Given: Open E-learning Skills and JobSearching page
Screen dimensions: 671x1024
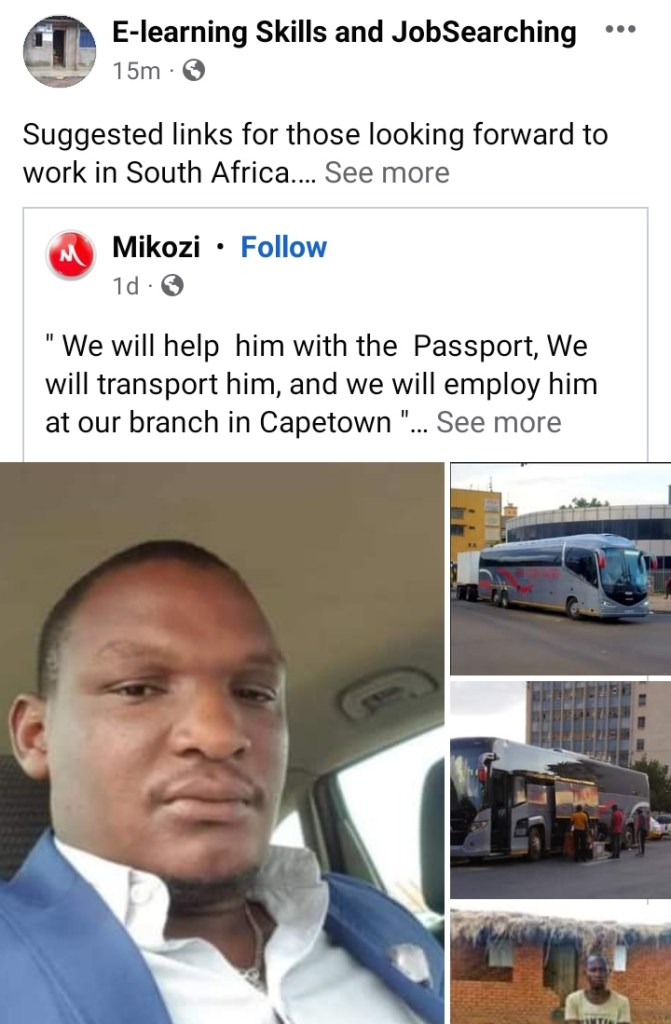Looking at the screenshot, I should point(344,32).
